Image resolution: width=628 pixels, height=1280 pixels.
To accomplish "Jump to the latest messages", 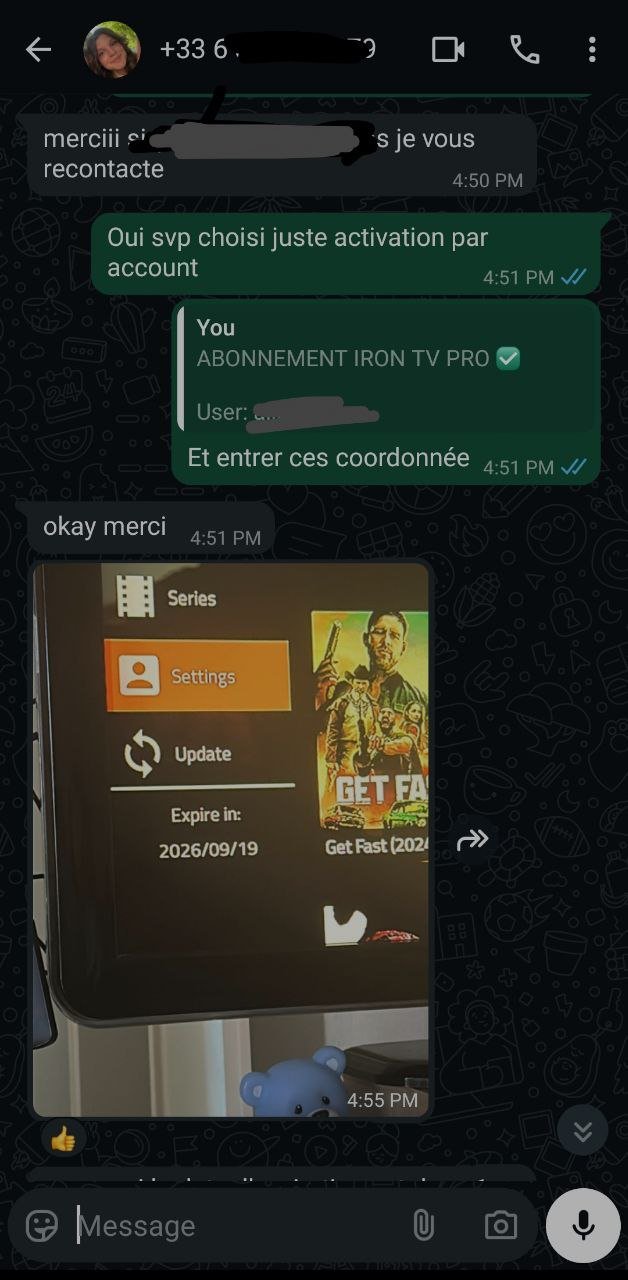I will 583,1131.
